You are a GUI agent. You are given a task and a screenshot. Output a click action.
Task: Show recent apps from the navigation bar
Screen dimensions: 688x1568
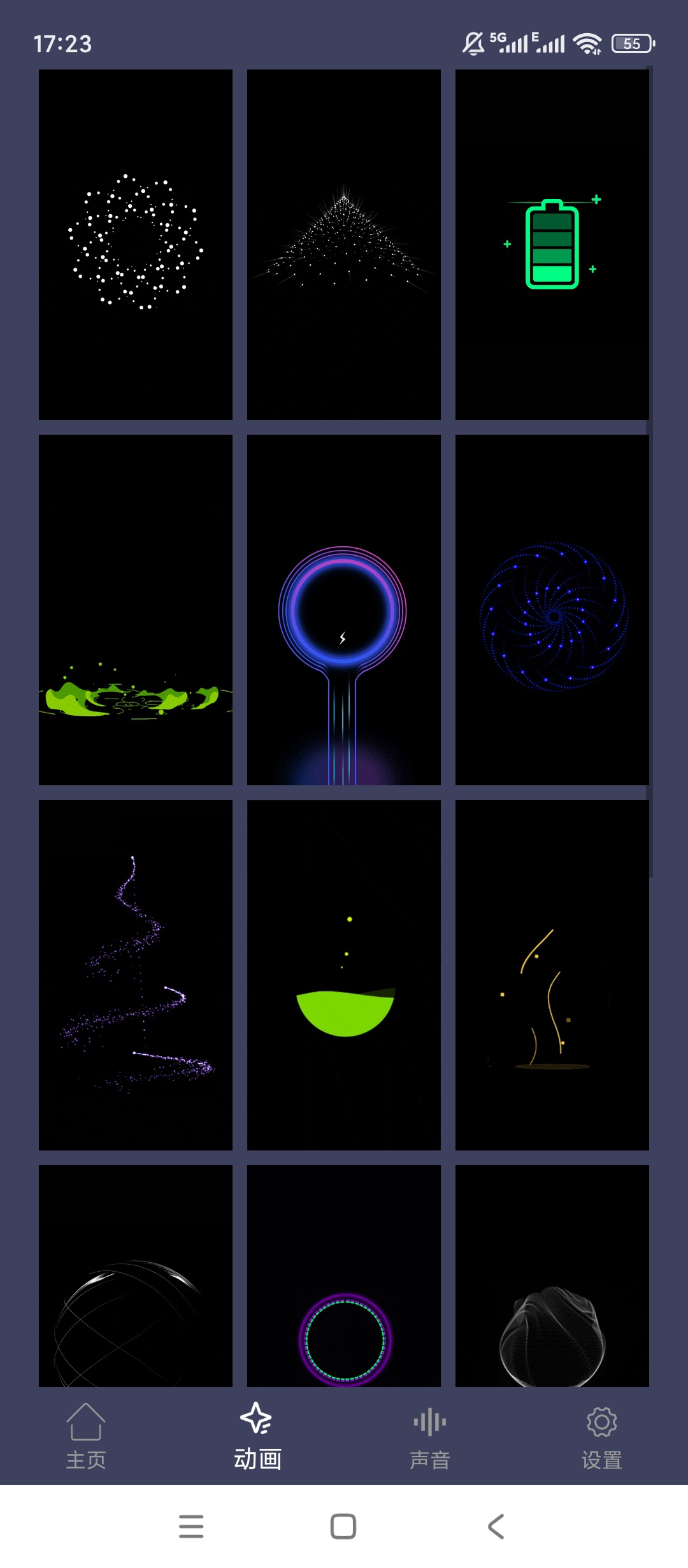[x=191, y=1527]
